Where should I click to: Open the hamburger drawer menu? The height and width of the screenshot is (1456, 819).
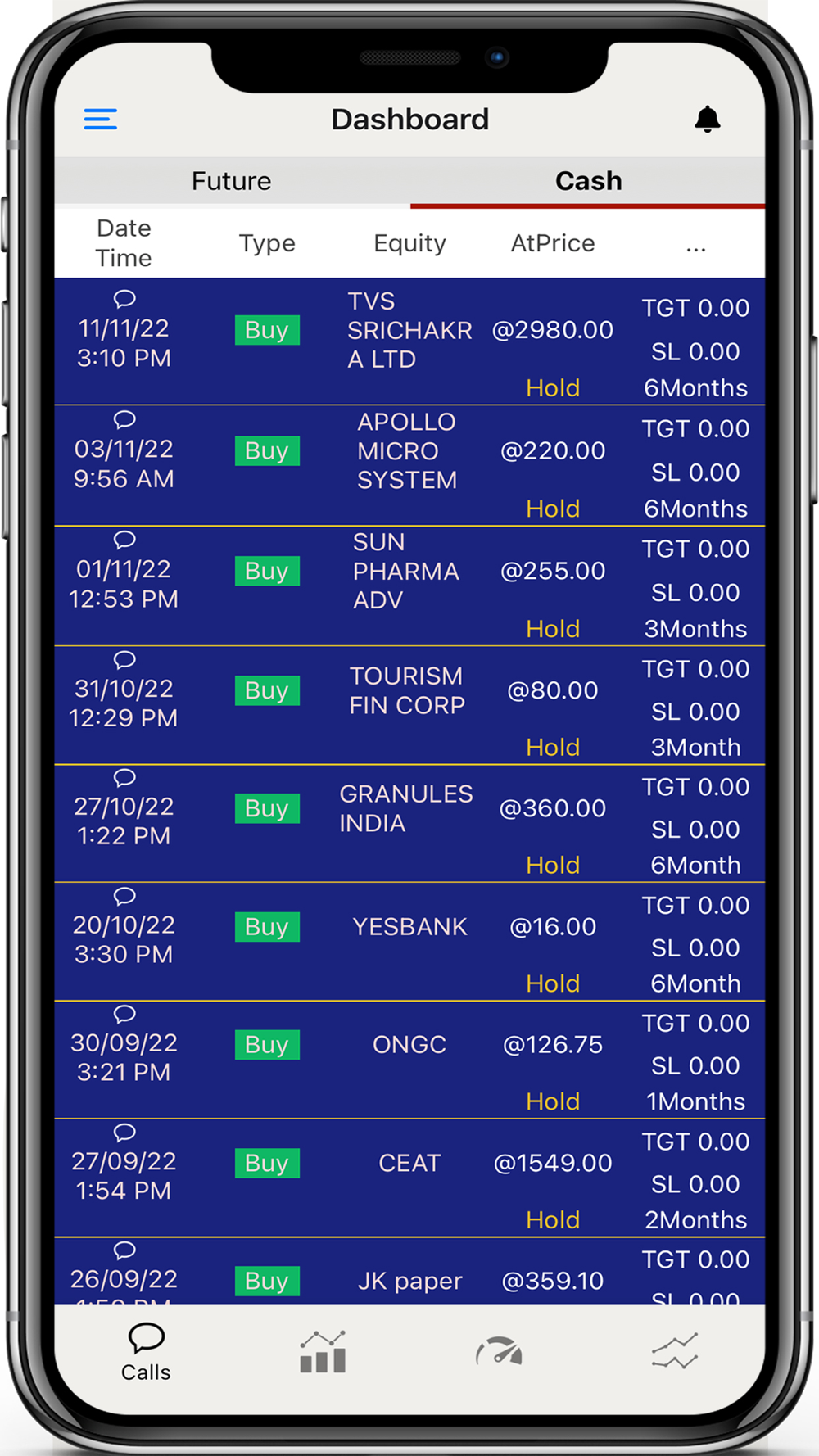[x=101, y=120]
